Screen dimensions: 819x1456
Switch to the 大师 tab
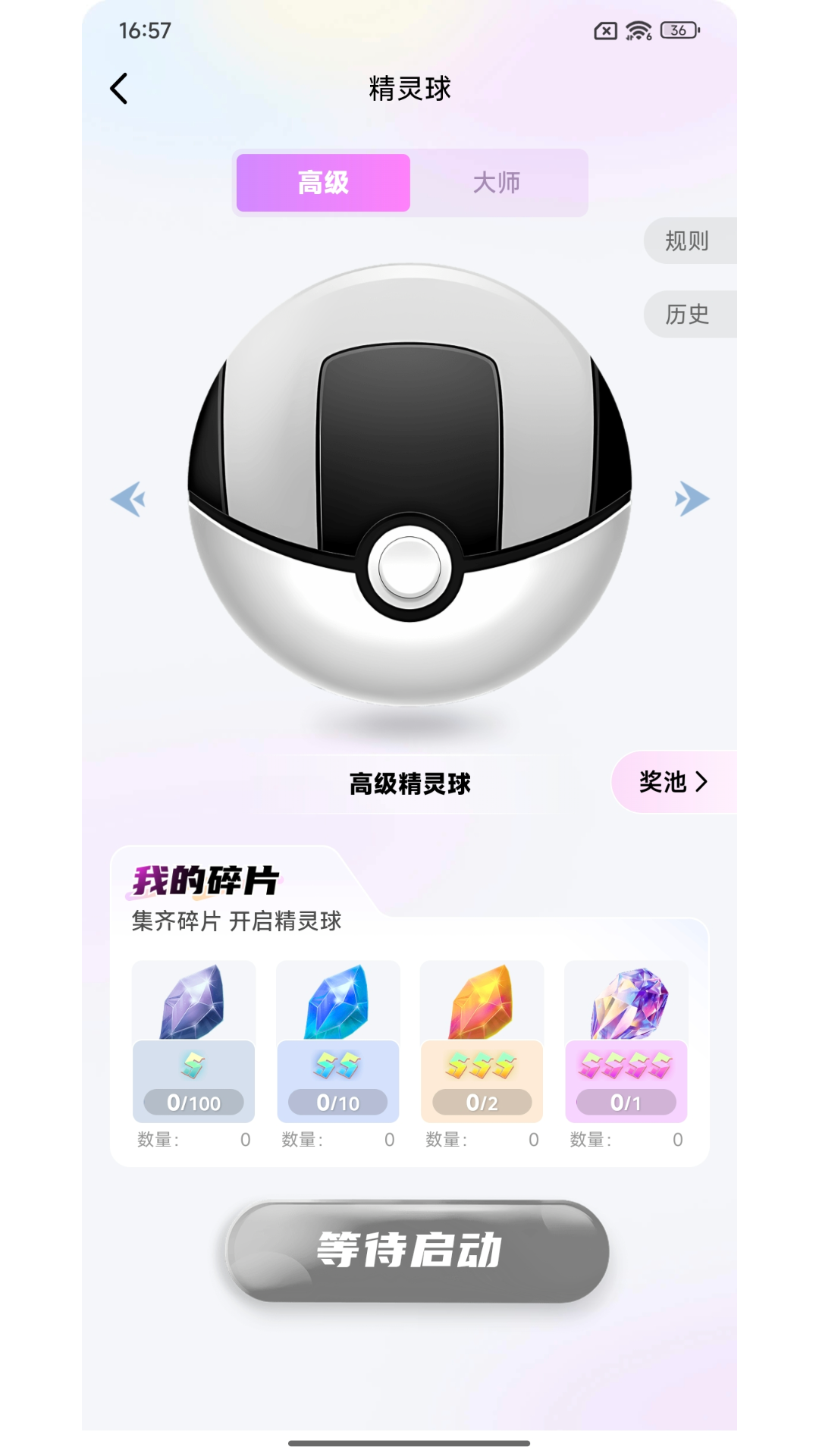(498, 183)
